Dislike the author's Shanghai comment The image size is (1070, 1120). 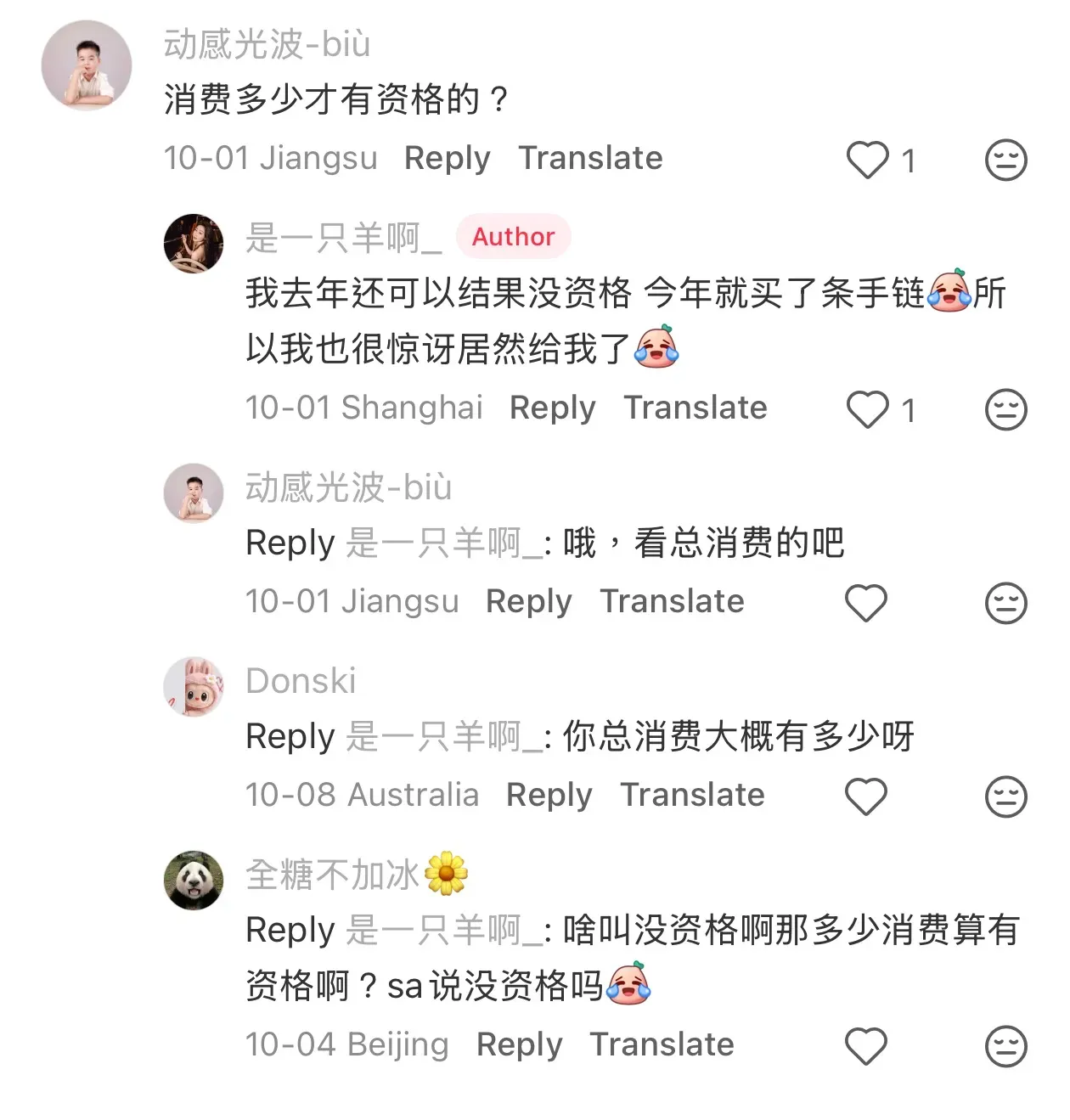1005,409
